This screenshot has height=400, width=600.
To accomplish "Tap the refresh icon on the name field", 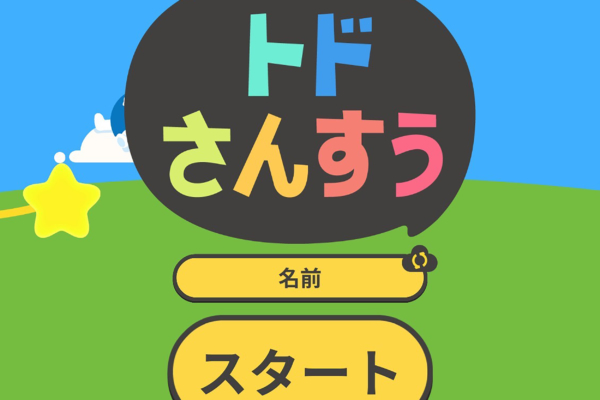I will (x=420, y=260).
